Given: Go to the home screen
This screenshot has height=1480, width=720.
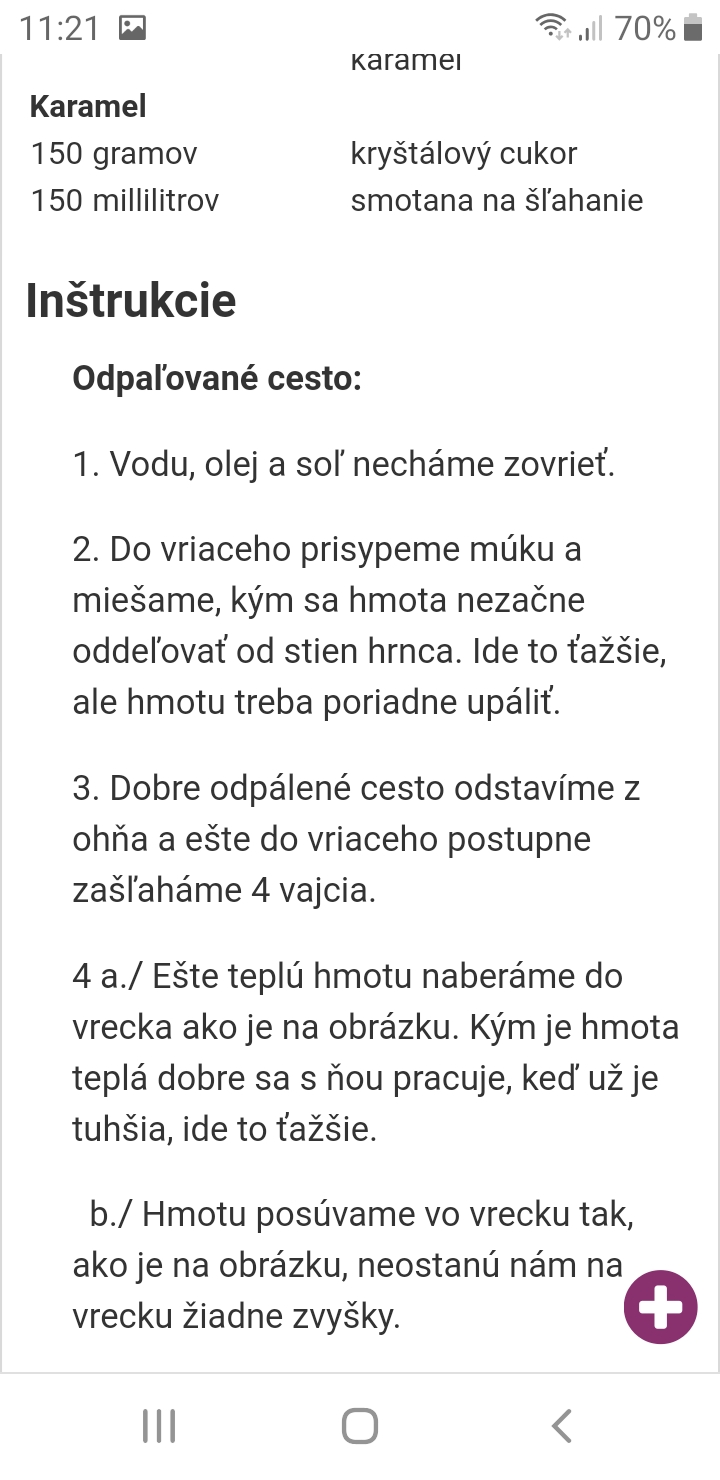Looking at the screenshot, I should point(360,1426).
